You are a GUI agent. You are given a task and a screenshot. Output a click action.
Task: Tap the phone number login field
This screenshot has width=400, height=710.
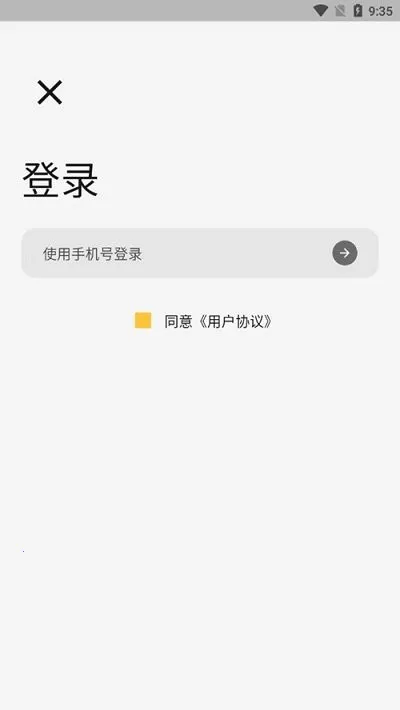tap(200, 253)
